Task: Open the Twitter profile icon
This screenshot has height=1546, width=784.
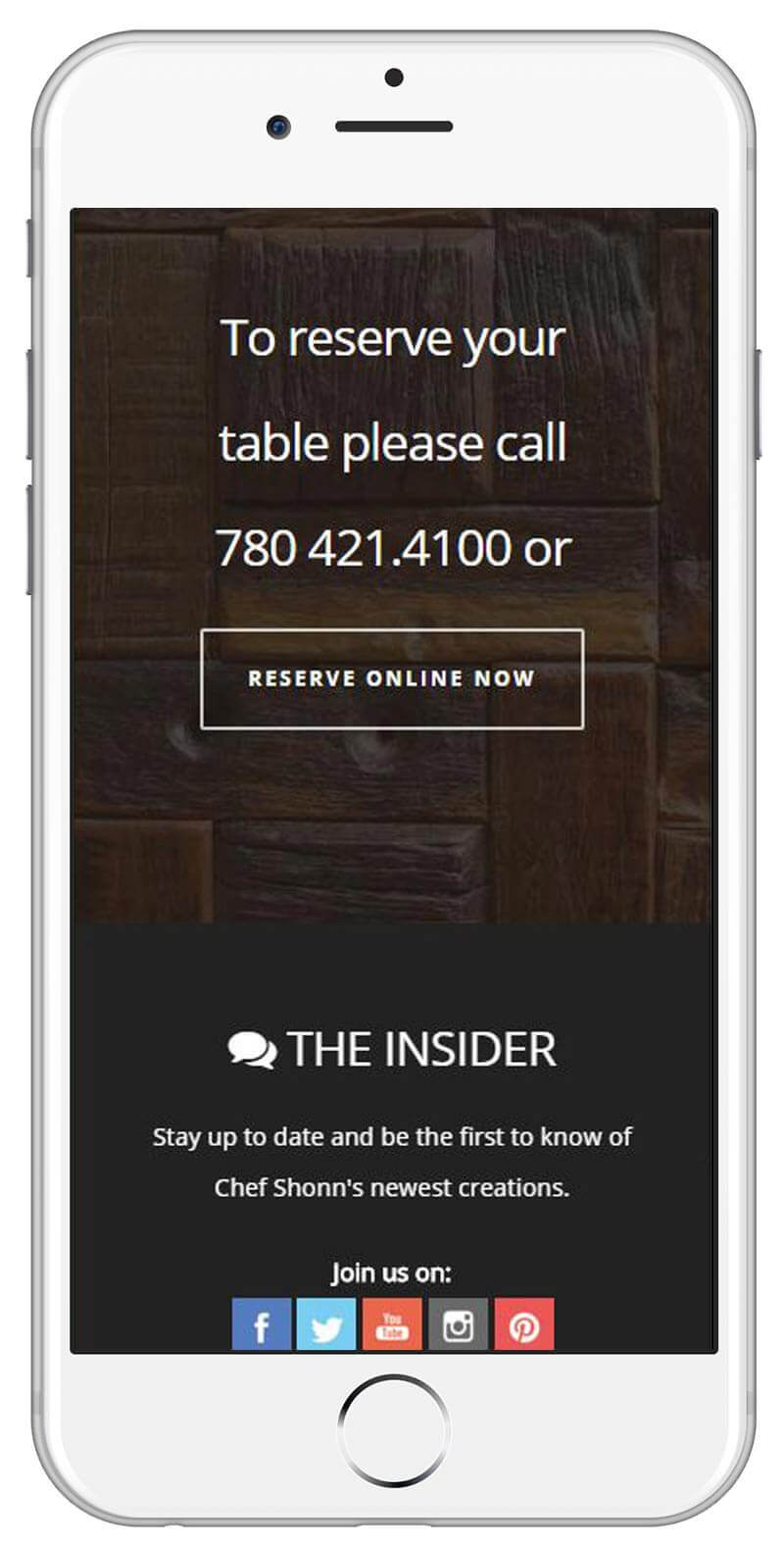Action: pos(326,1324)
